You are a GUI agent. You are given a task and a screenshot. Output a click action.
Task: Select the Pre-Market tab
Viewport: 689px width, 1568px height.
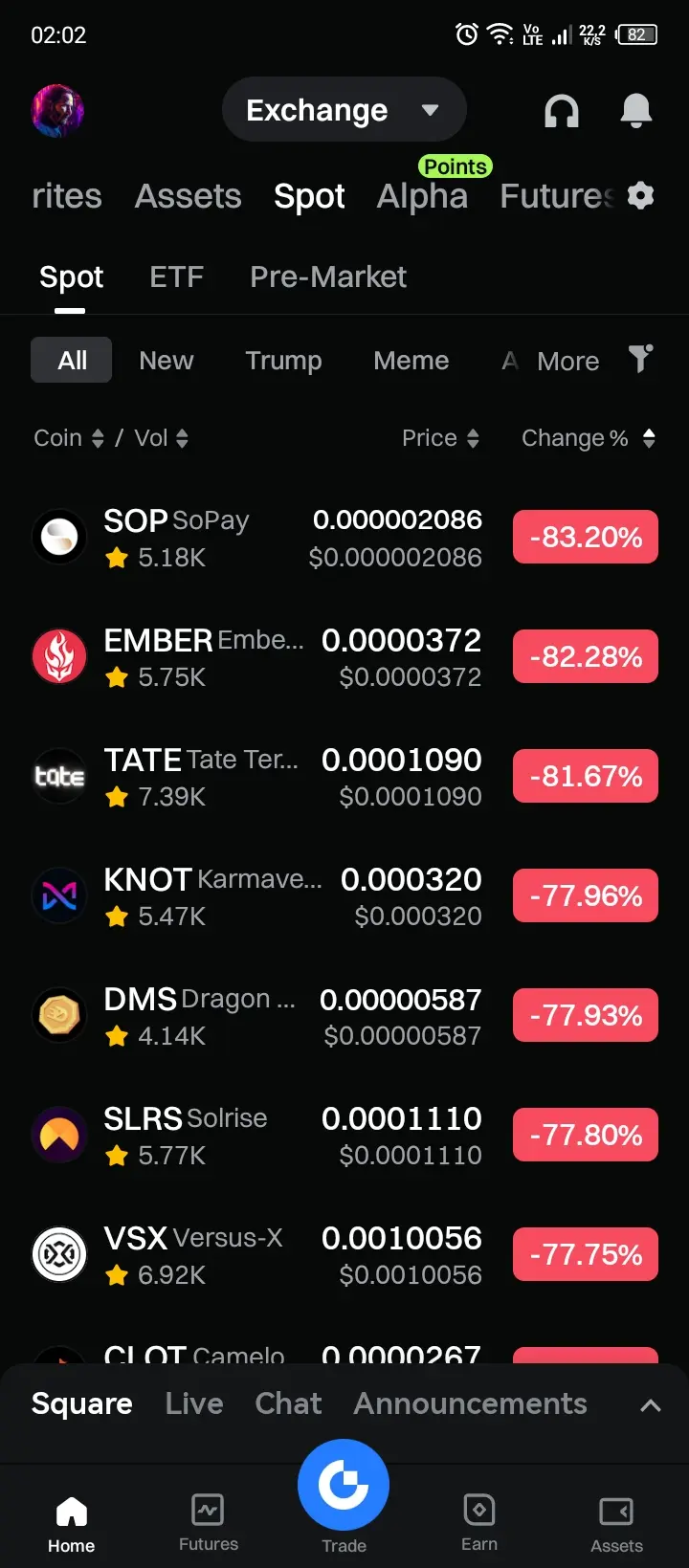click(x=327, y=277)
